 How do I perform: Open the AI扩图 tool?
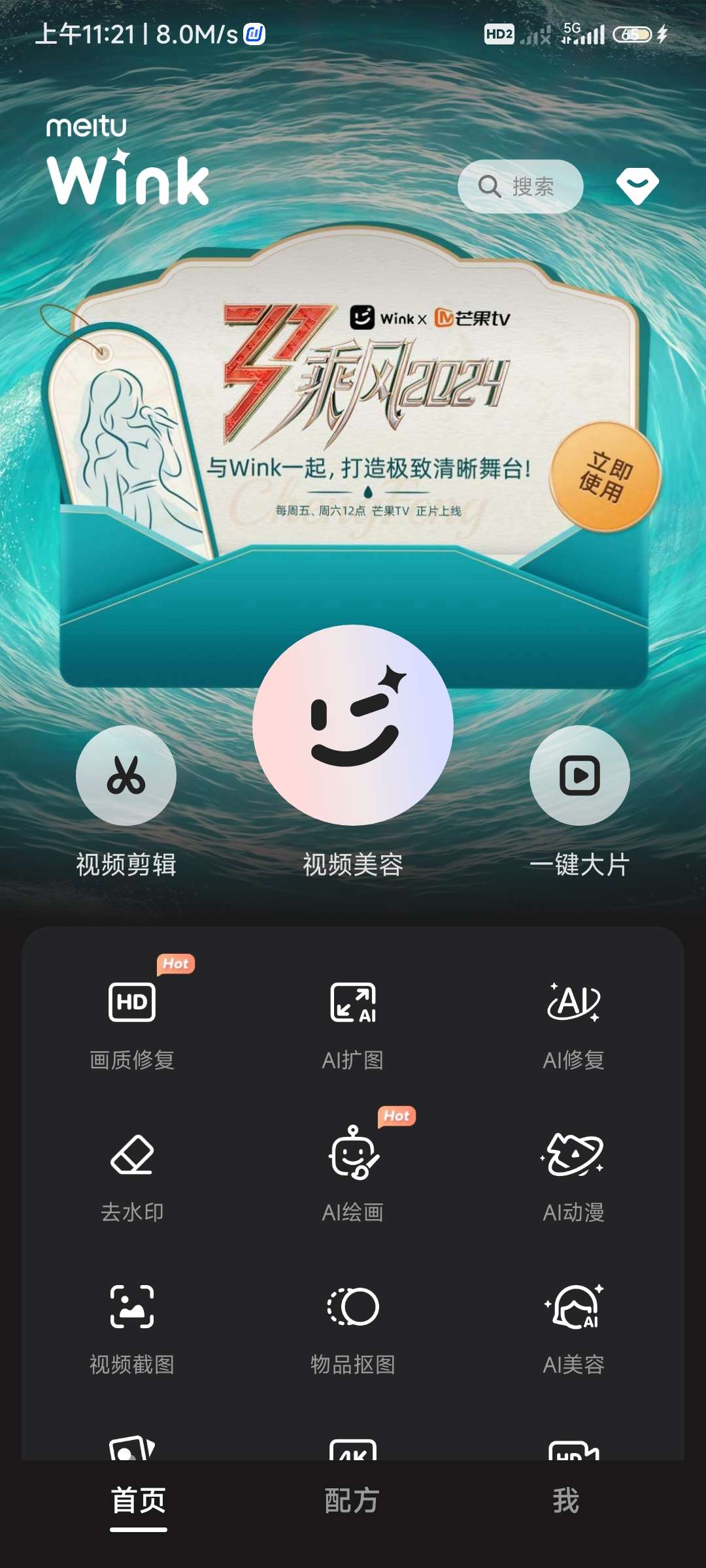click(x=353, y=1019)
